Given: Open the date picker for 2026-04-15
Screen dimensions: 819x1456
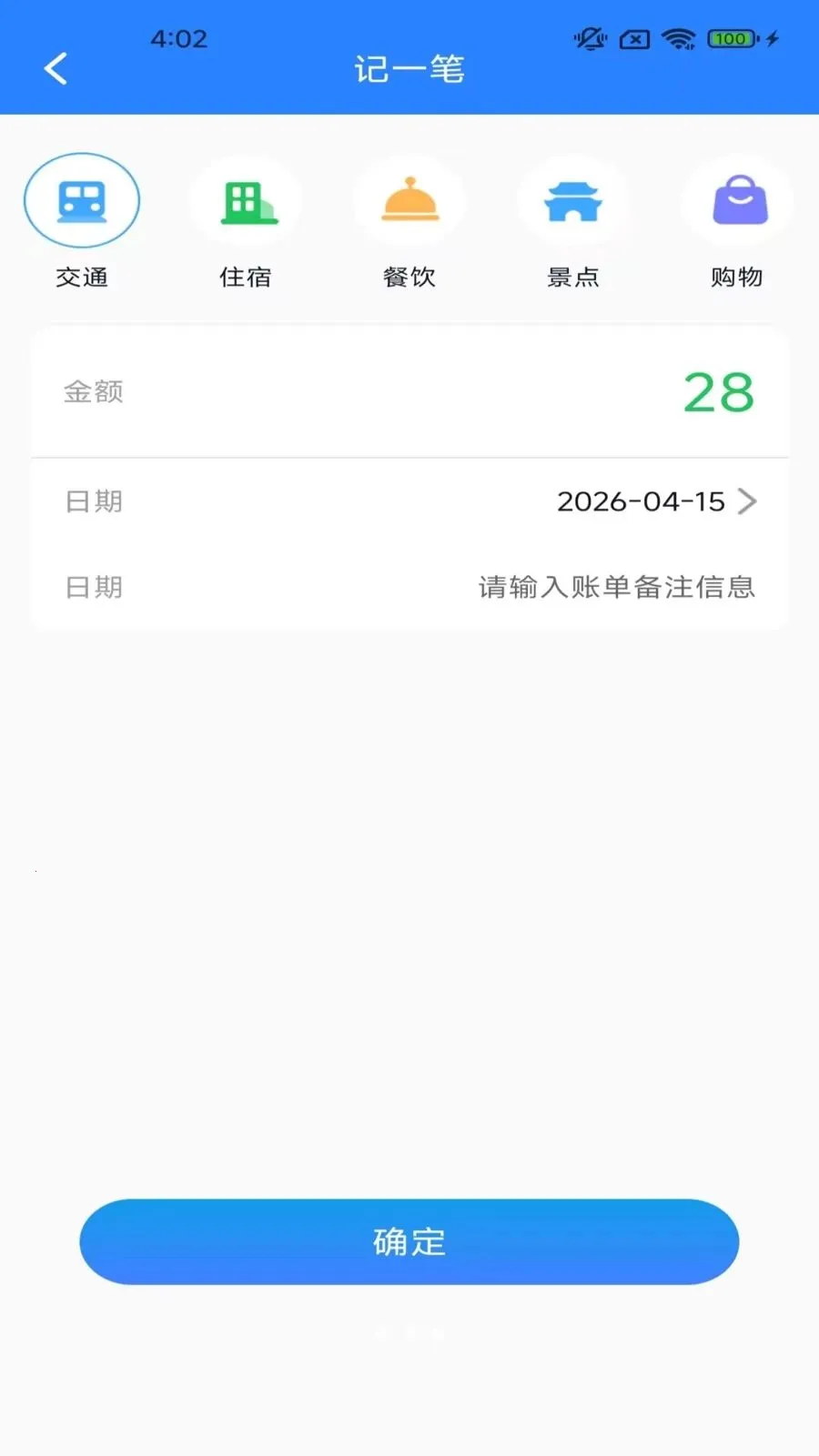Looking at the screenshot, I should click(x=640, y=501).
